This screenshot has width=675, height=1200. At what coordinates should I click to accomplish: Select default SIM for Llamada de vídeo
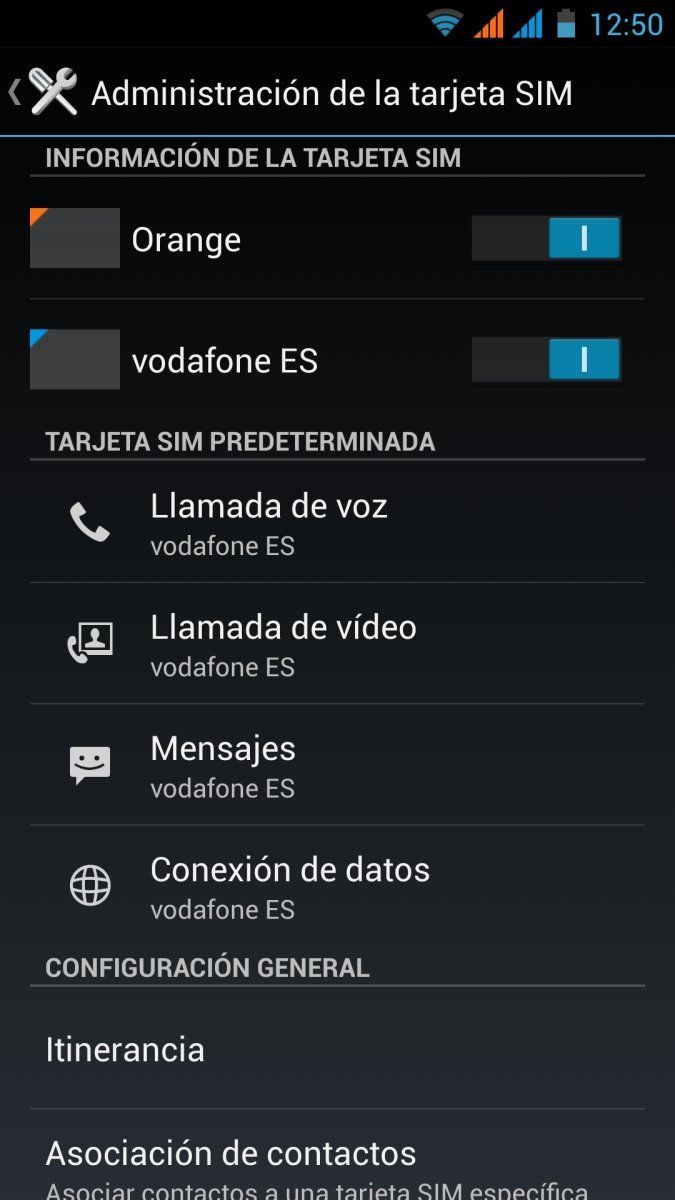(x=337, y=644)
